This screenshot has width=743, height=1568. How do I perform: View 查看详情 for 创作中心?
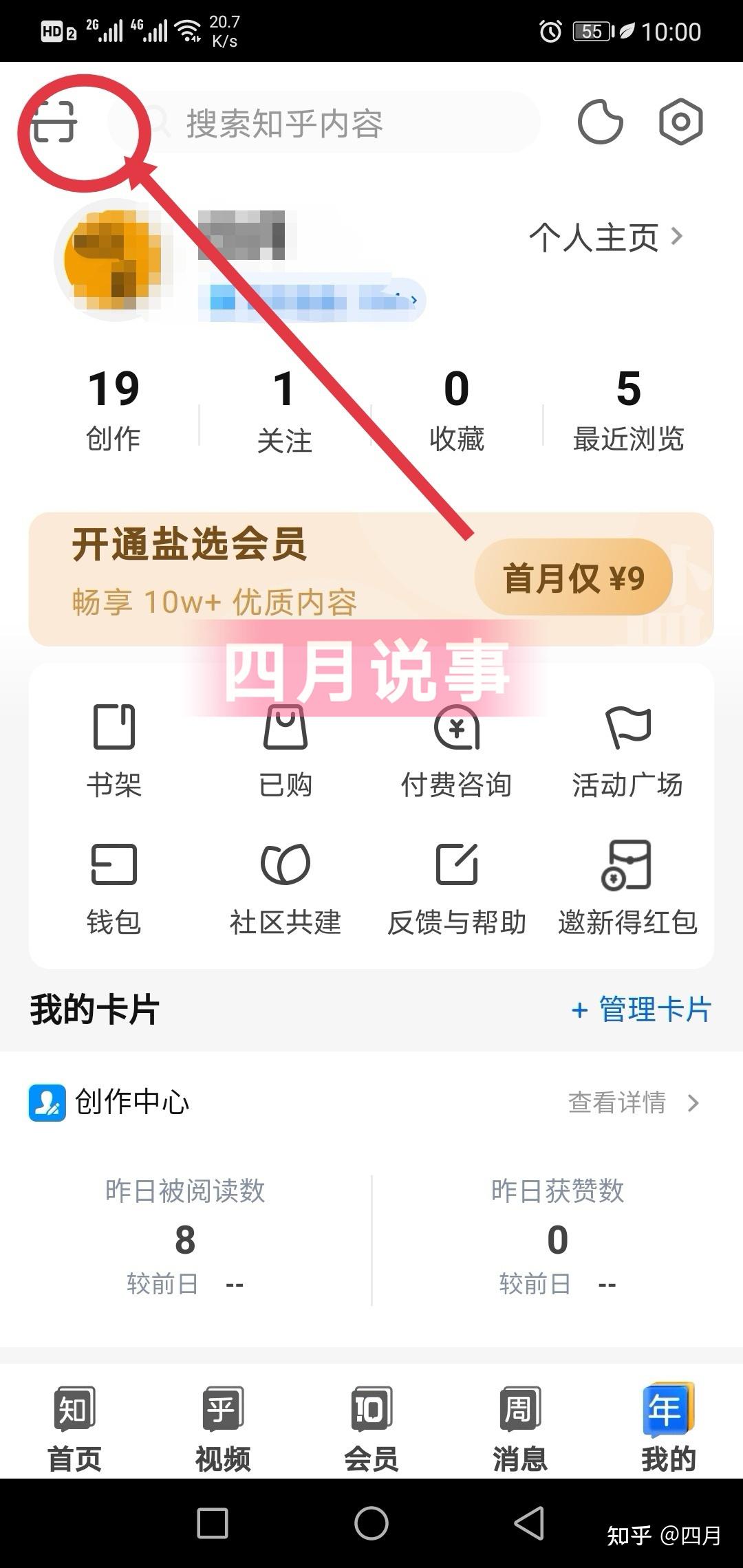(x=633, y=1103)
